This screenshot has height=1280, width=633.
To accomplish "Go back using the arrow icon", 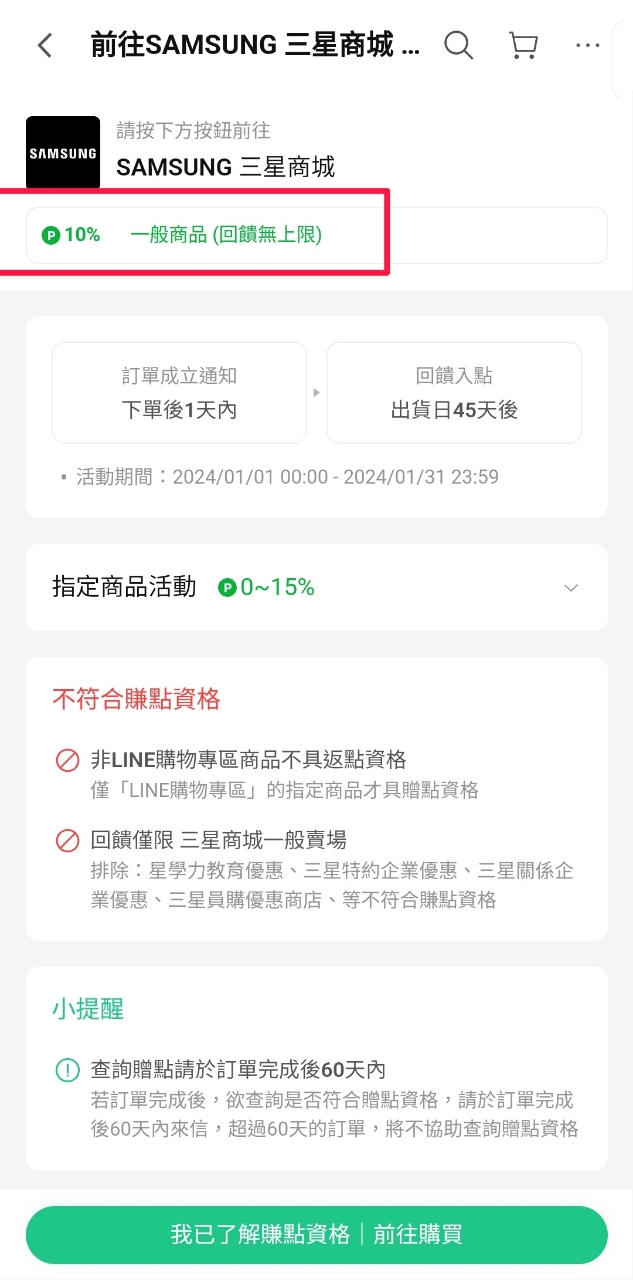I will (45, 45).
